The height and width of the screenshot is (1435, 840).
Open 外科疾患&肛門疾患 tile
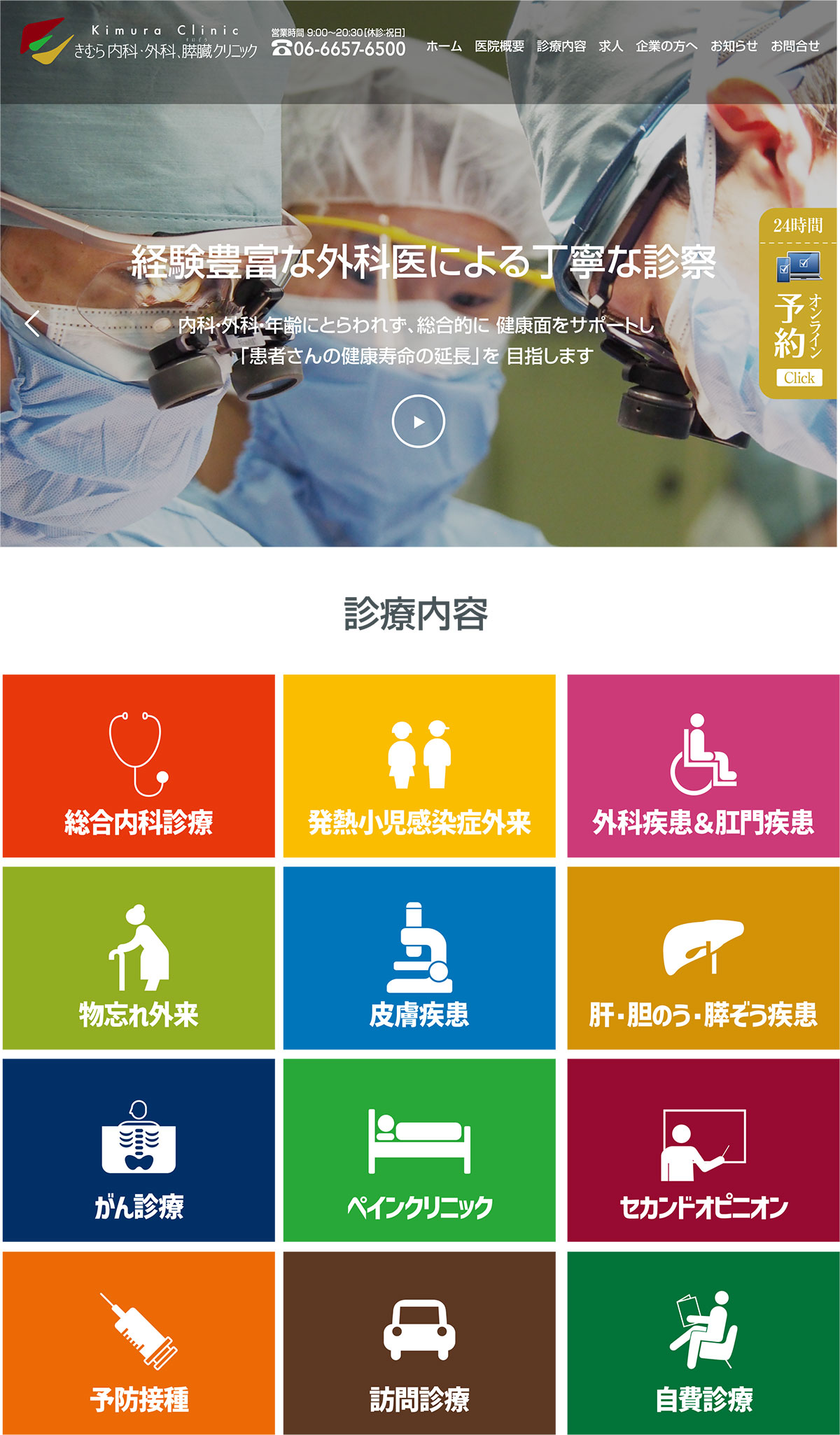tap(703, 766)
